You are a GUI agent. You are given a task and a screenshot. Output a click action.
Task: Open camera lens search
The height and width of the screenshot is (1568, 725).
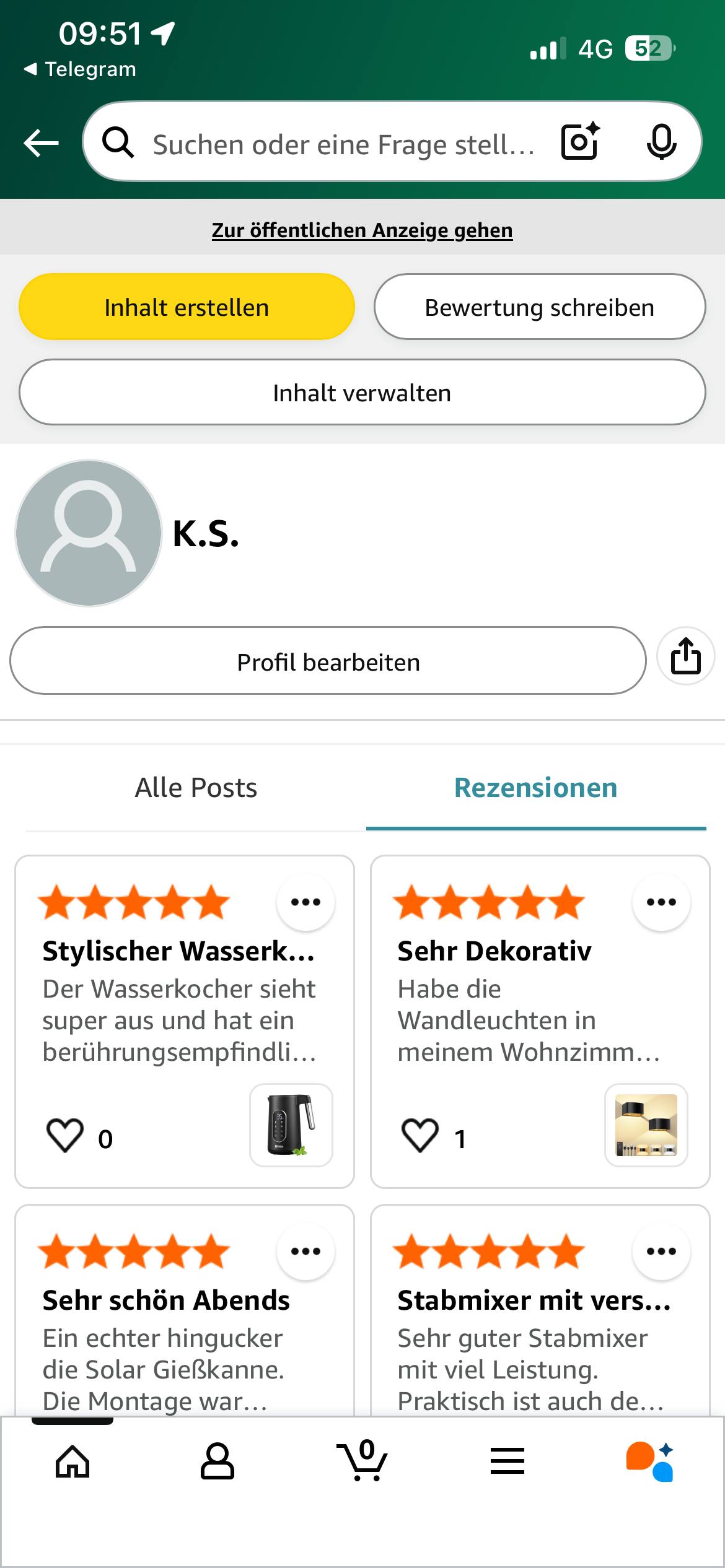pyautogui.click(x=580, y=142)
